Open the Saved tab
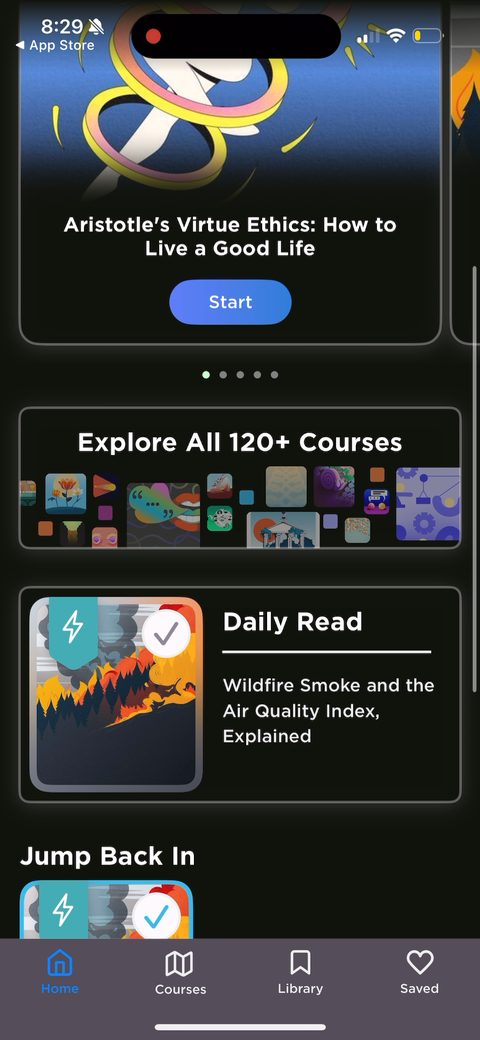This screenshot has height=1040, width=480. click(420, 973)
